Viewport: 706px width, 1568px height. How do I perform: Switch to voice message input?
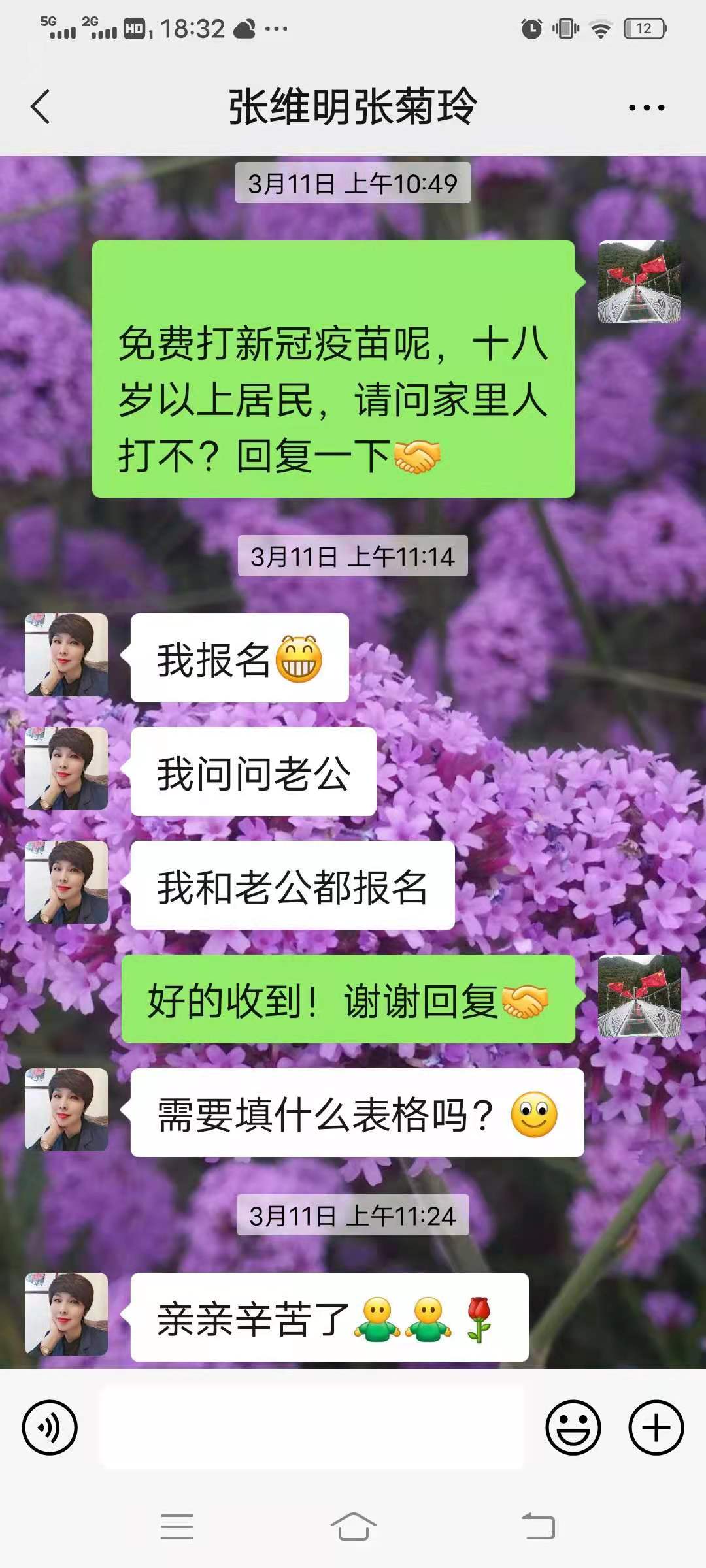coord(50,1428)
